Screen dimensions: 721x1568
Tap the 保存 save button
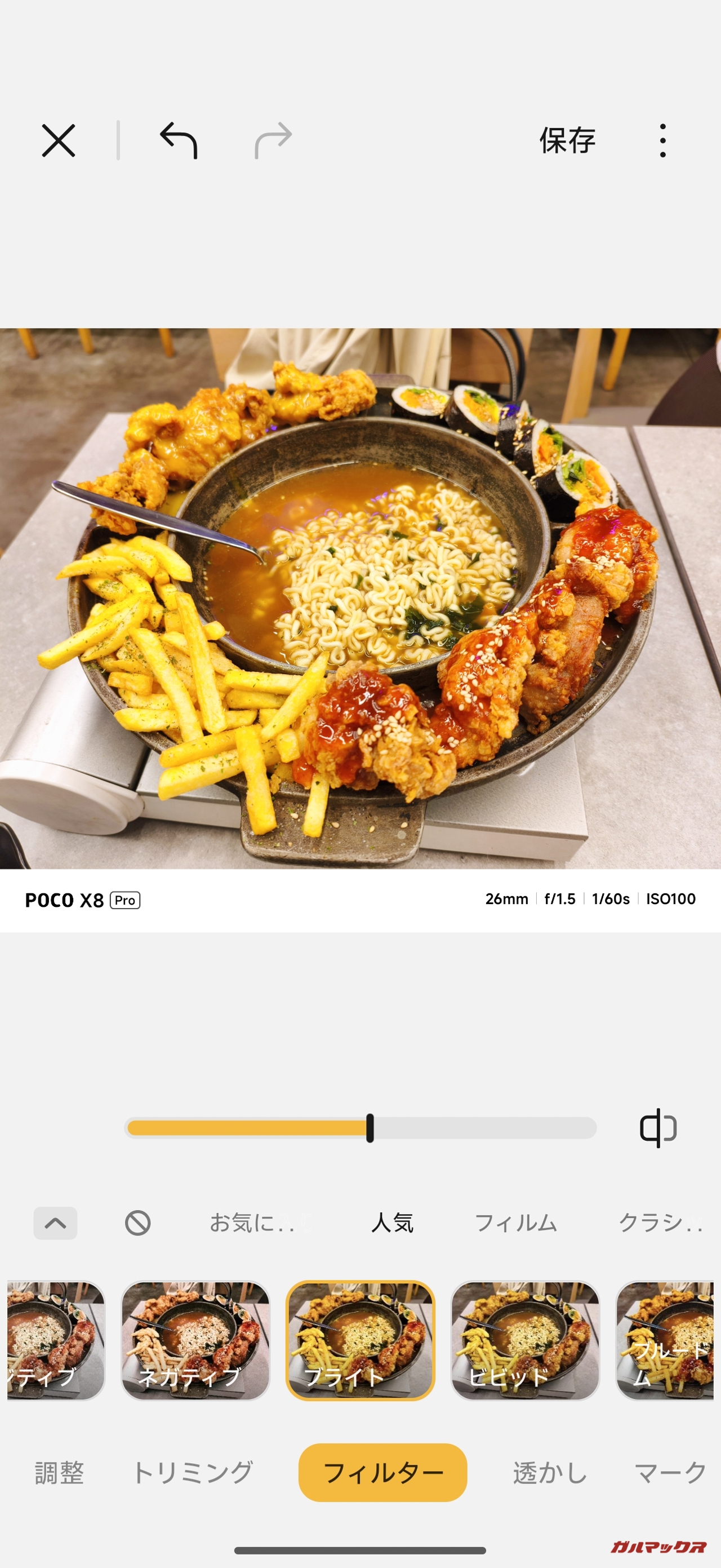click(567, 140)
